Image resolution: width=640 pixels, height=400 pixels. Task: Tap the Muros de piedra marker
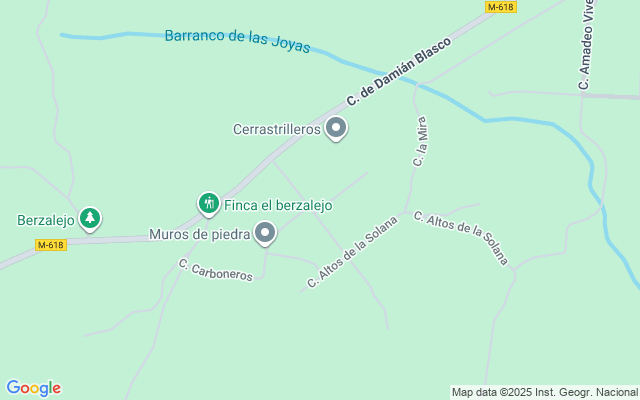(265, 234)
